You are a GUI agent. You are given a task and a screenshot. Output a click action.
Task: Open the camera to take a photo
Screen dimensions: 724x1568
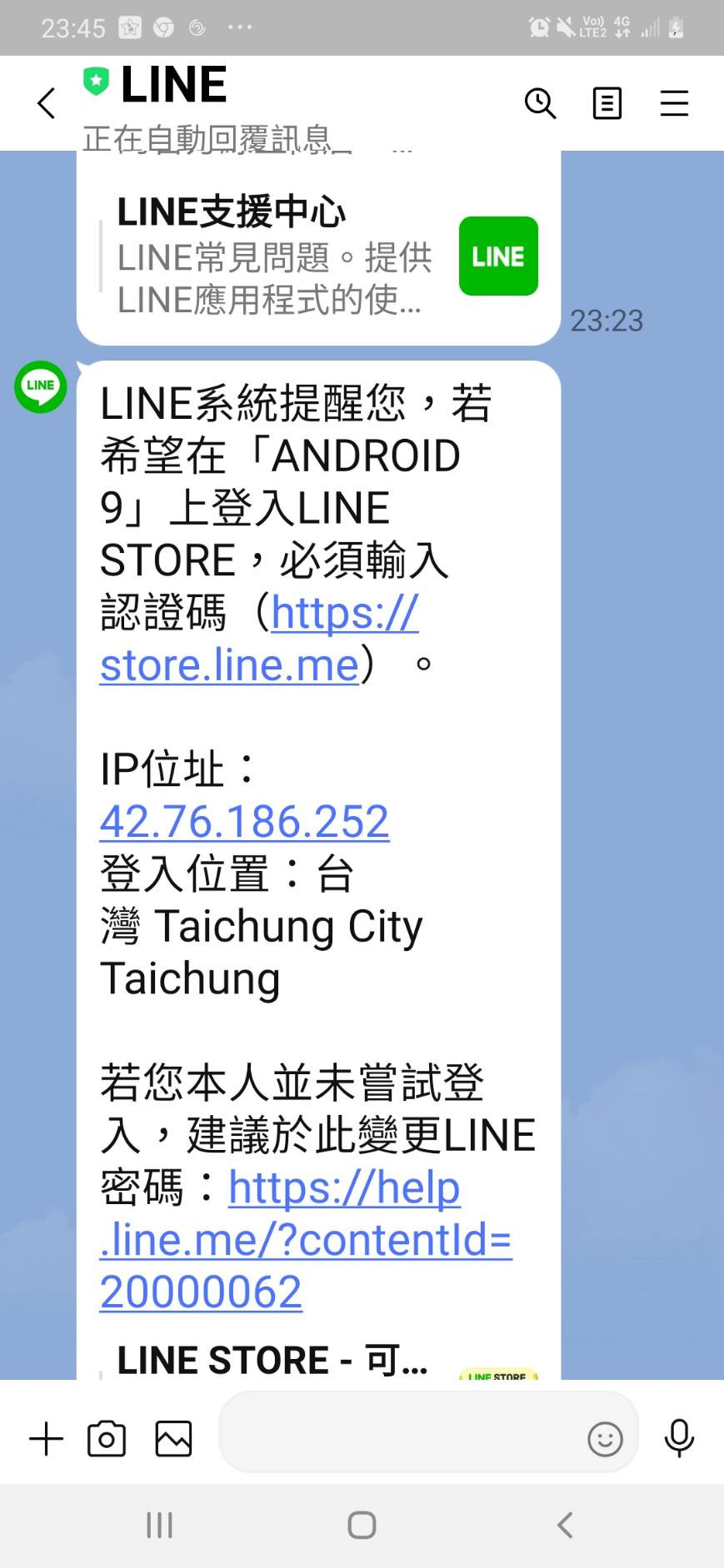107,1438
